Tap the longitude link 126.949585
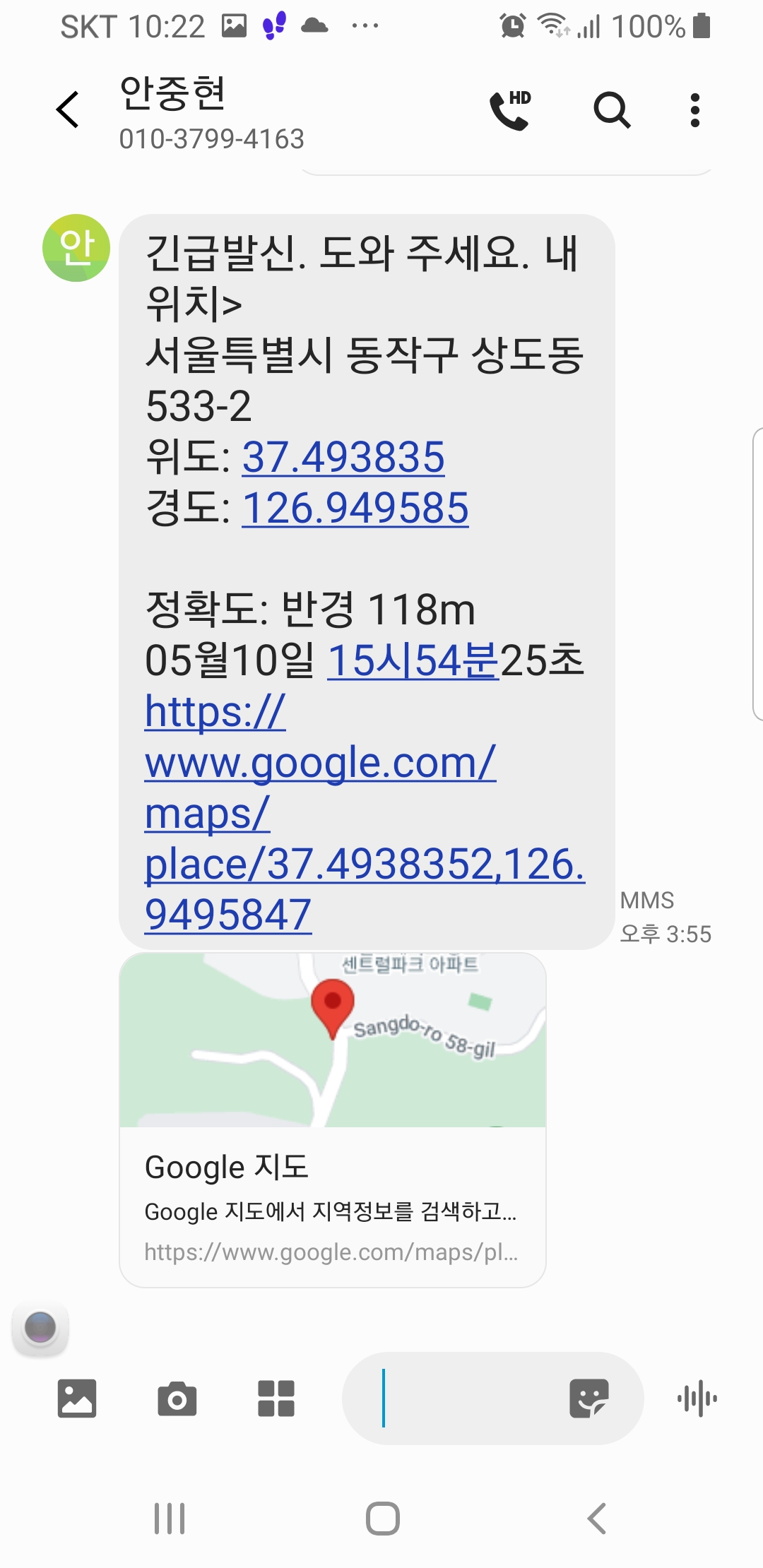Screen dimensions: 763x1568 pos(355,508)
